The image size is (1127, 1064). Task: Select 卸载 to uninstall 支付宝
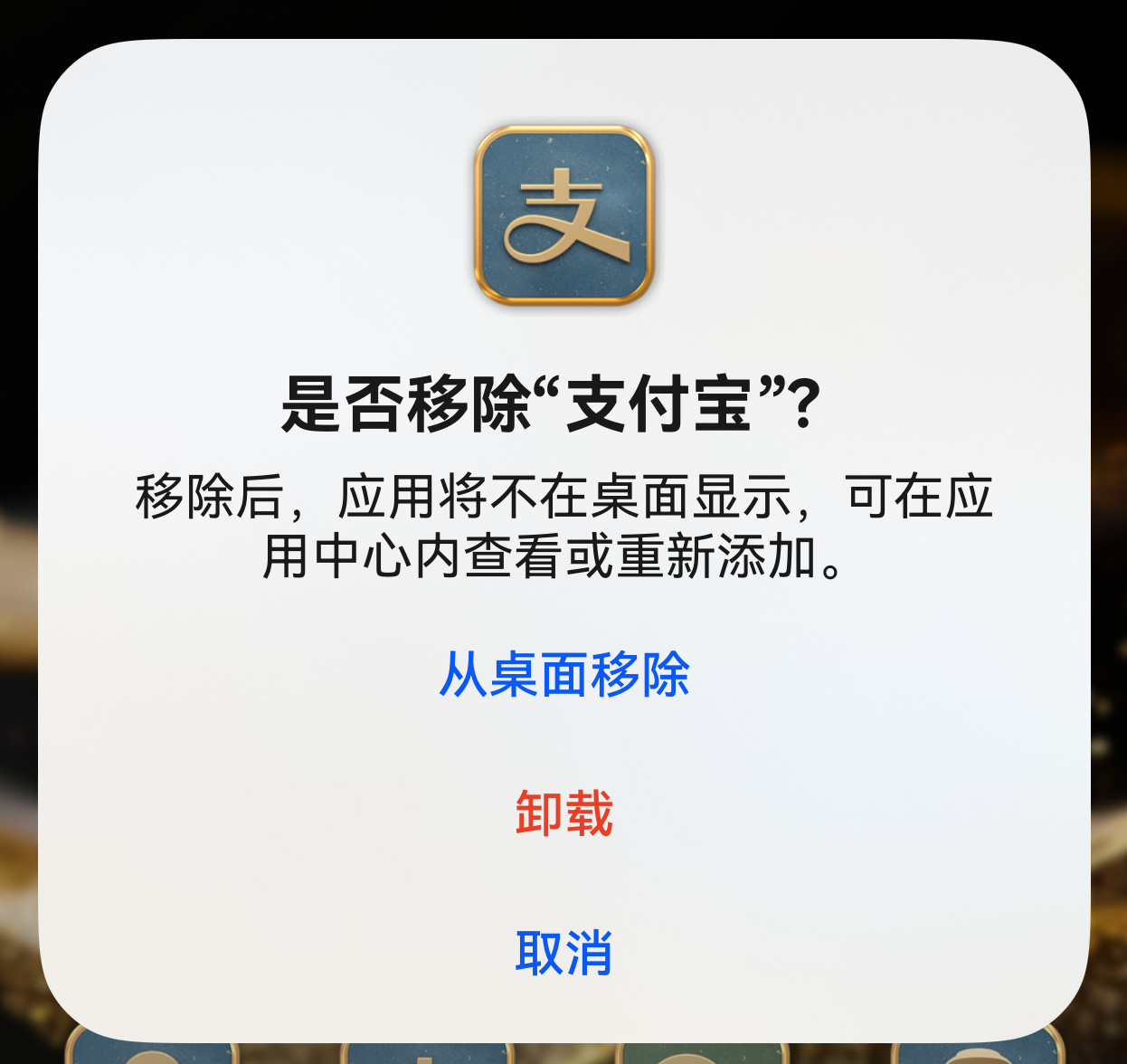[x=563, y=812]
